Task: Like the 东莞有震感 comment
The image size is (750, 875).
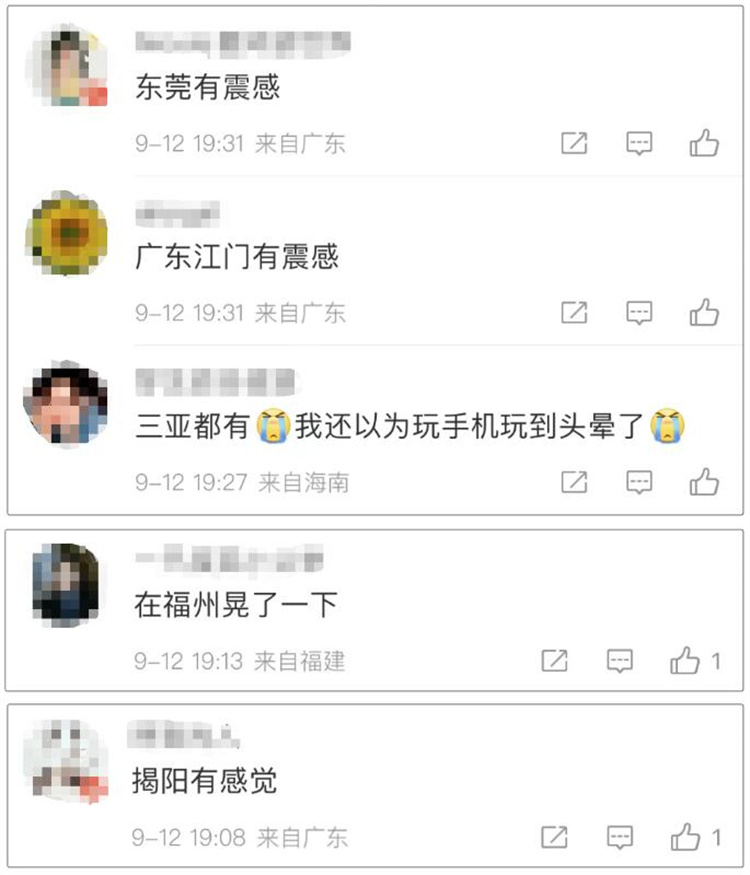Action: point(702,143)
